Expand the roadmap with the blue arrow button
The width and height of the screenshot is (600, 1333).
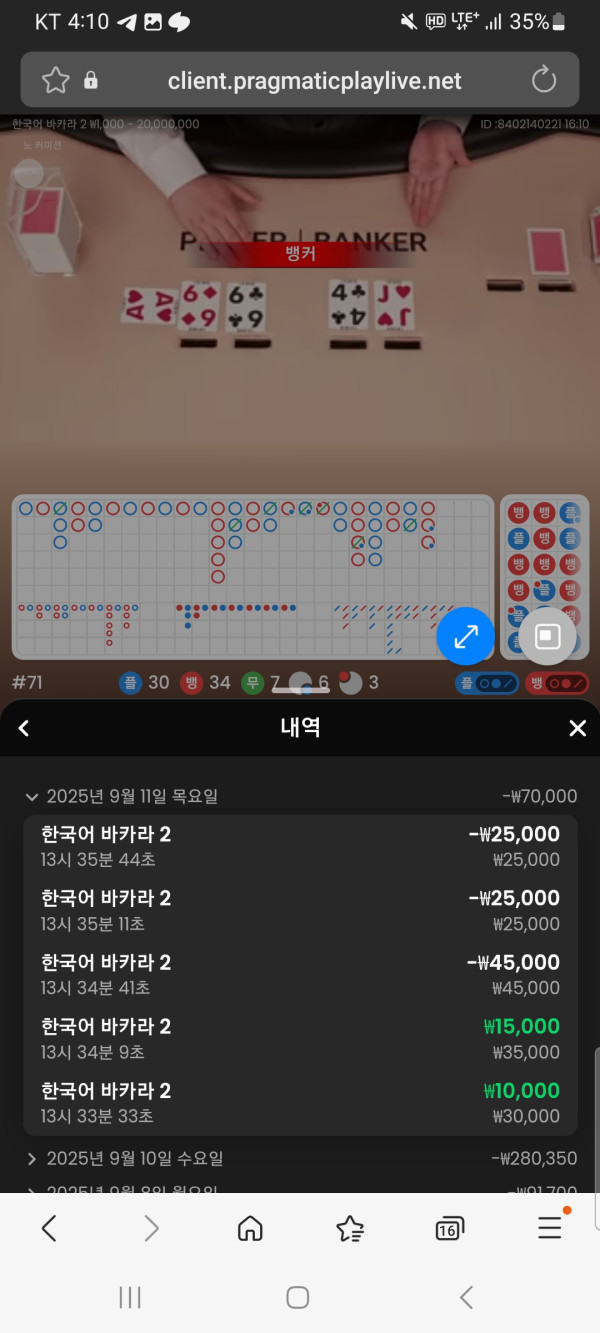click(466, 636)
